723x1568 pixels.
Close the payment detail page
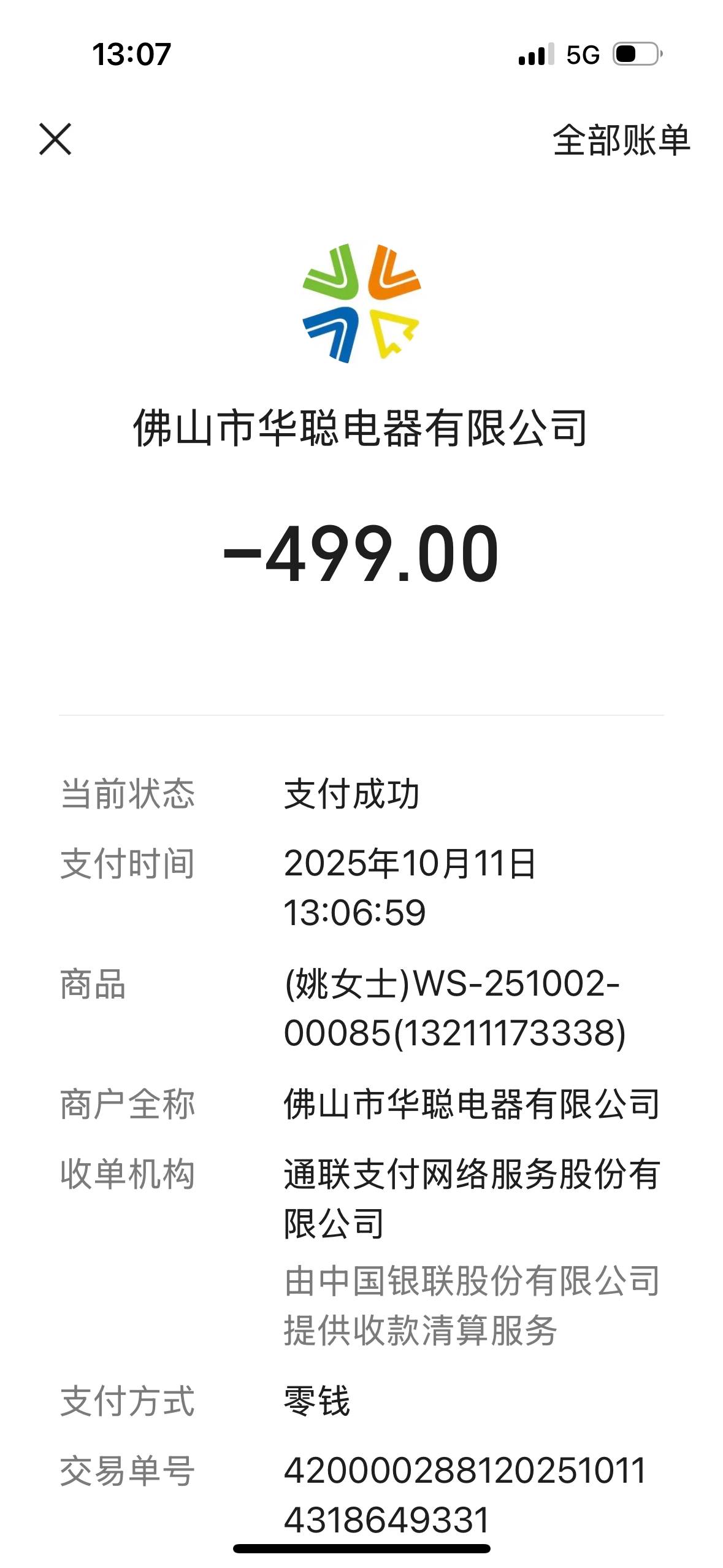tap(55, 139)
